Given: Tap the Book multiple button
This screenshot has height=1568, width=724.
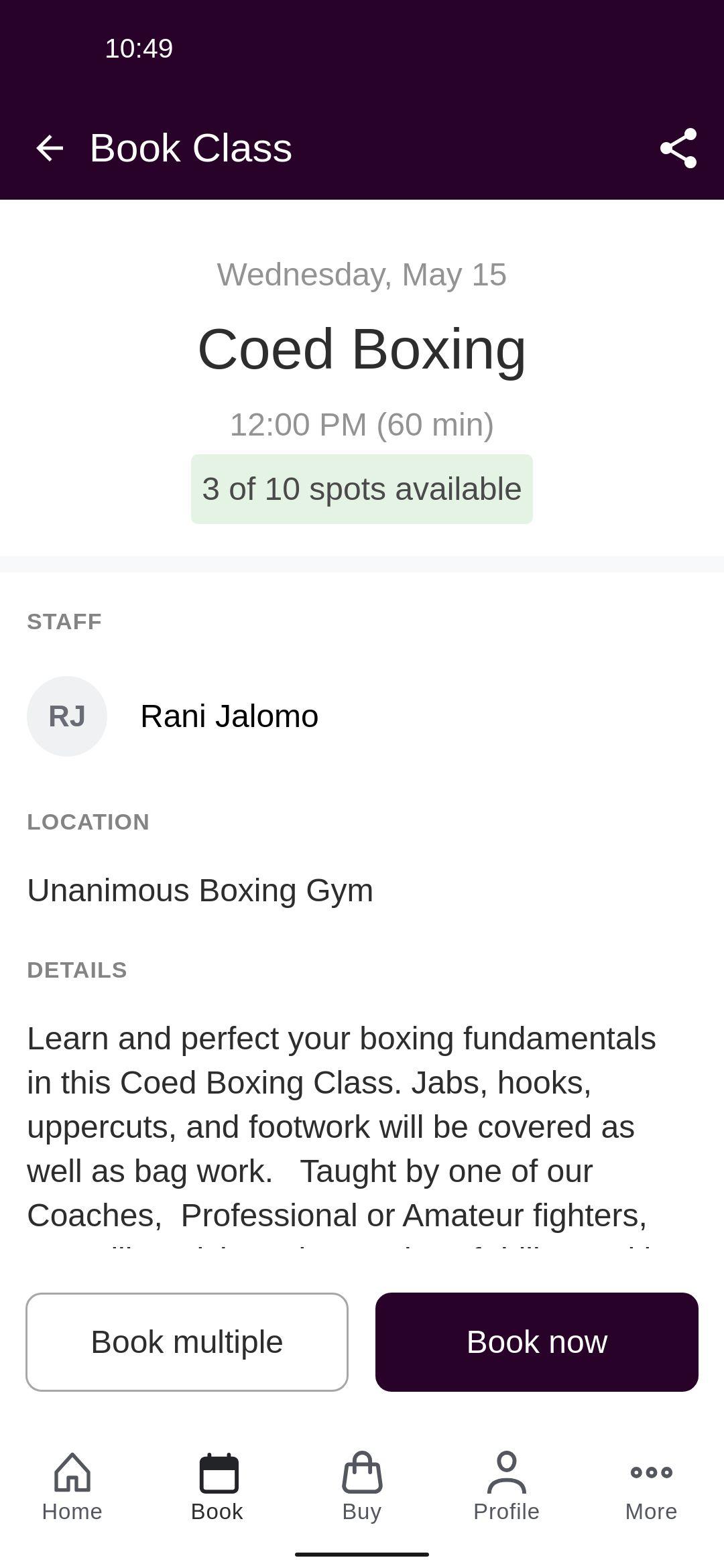Looking at the screenshot, I should point(187,1342).
